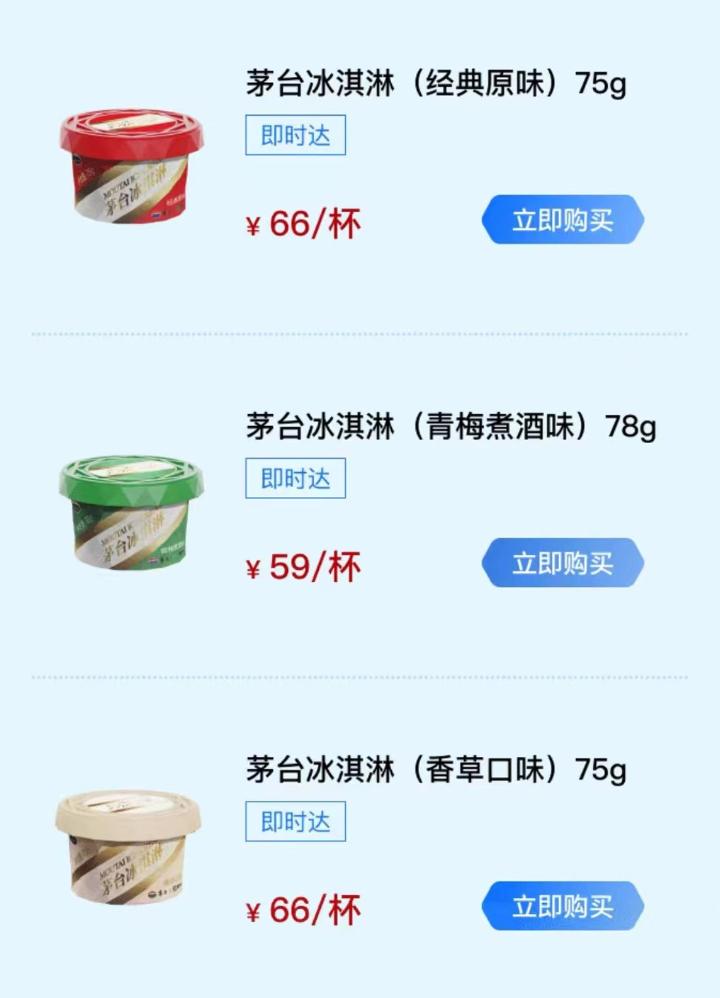Purchase the 香草口味 75g ice cream
This screenshot has height=998, width=720.
tap(563, 907)
